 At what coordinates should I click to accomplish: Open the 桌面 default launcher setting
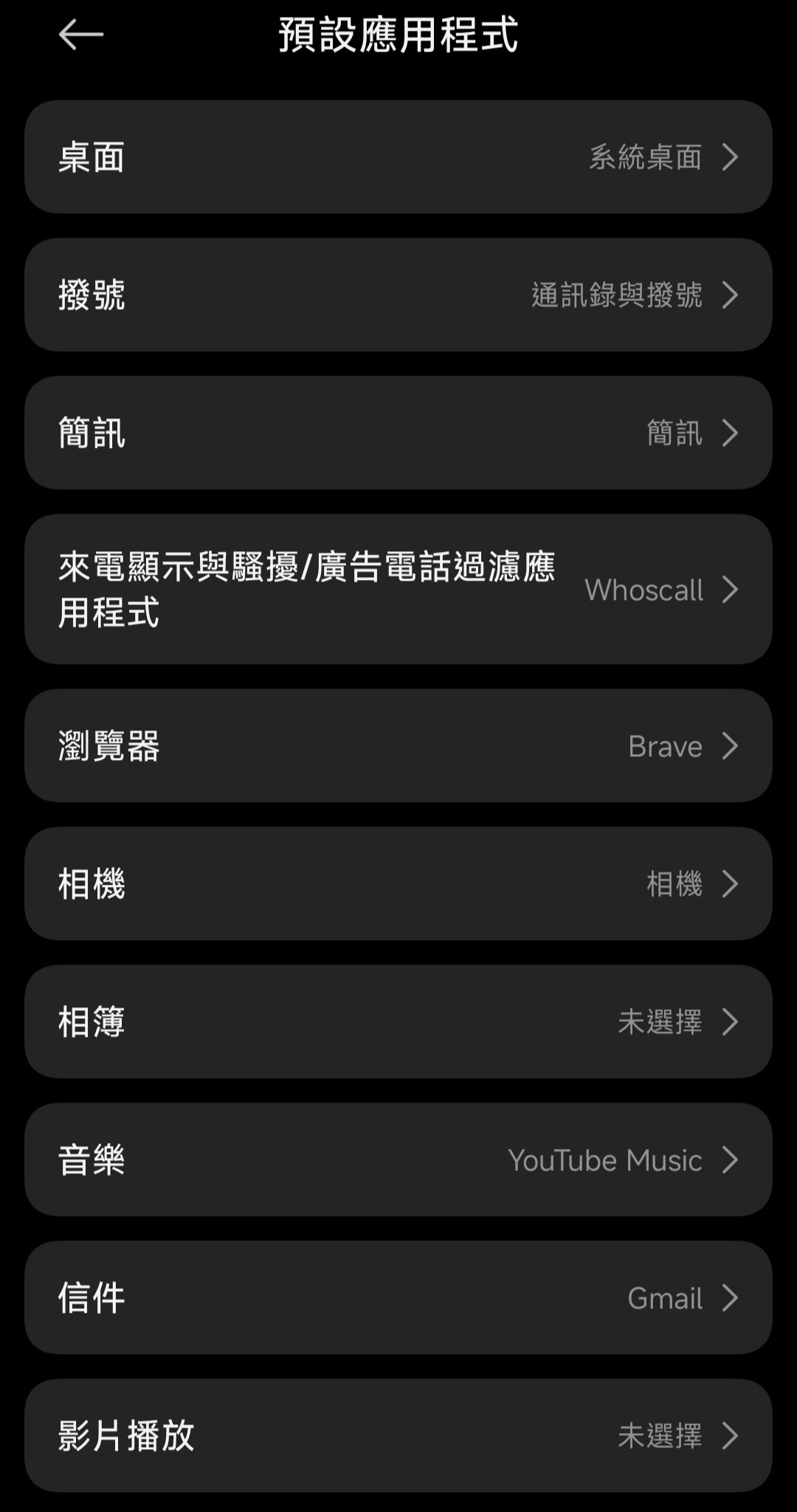click(x=398, y=157)
